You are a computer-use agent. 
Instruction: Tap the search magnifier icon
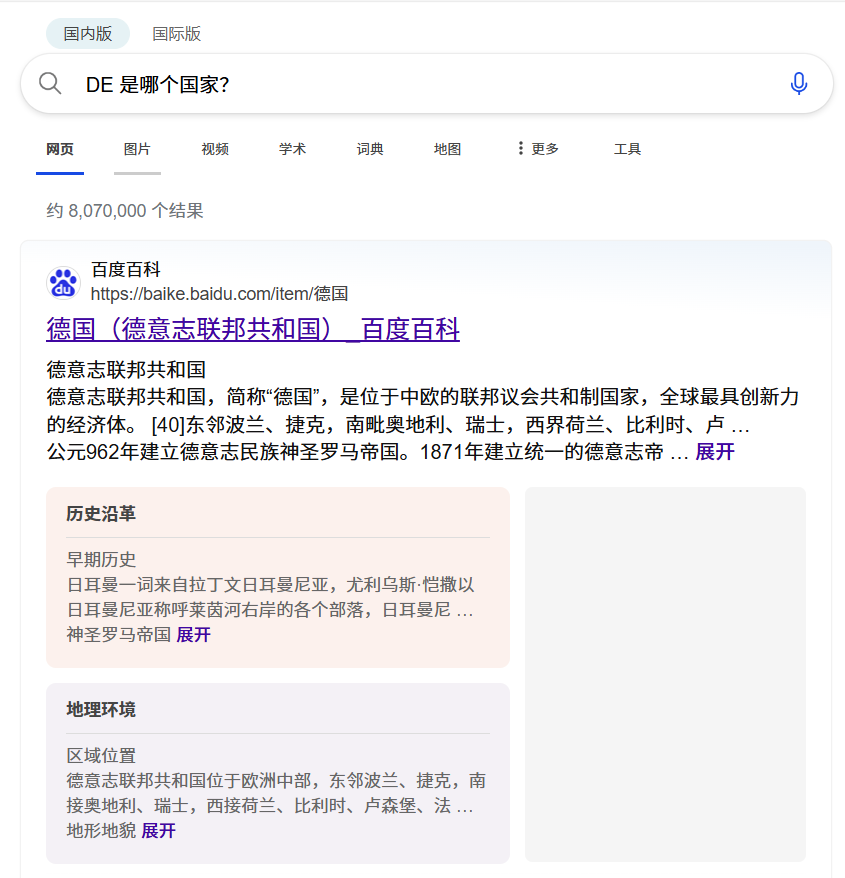50,84
